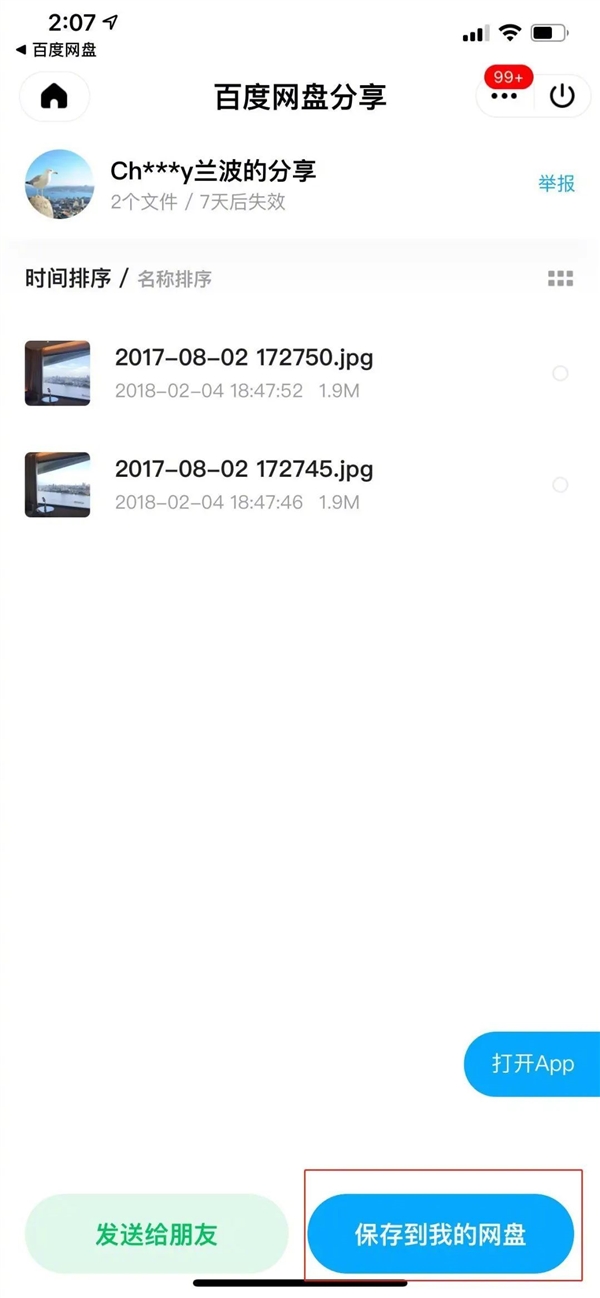This screenshot has height=1298, width=600.
Task: Report this share via 举报
Action: tap(556, 183)
